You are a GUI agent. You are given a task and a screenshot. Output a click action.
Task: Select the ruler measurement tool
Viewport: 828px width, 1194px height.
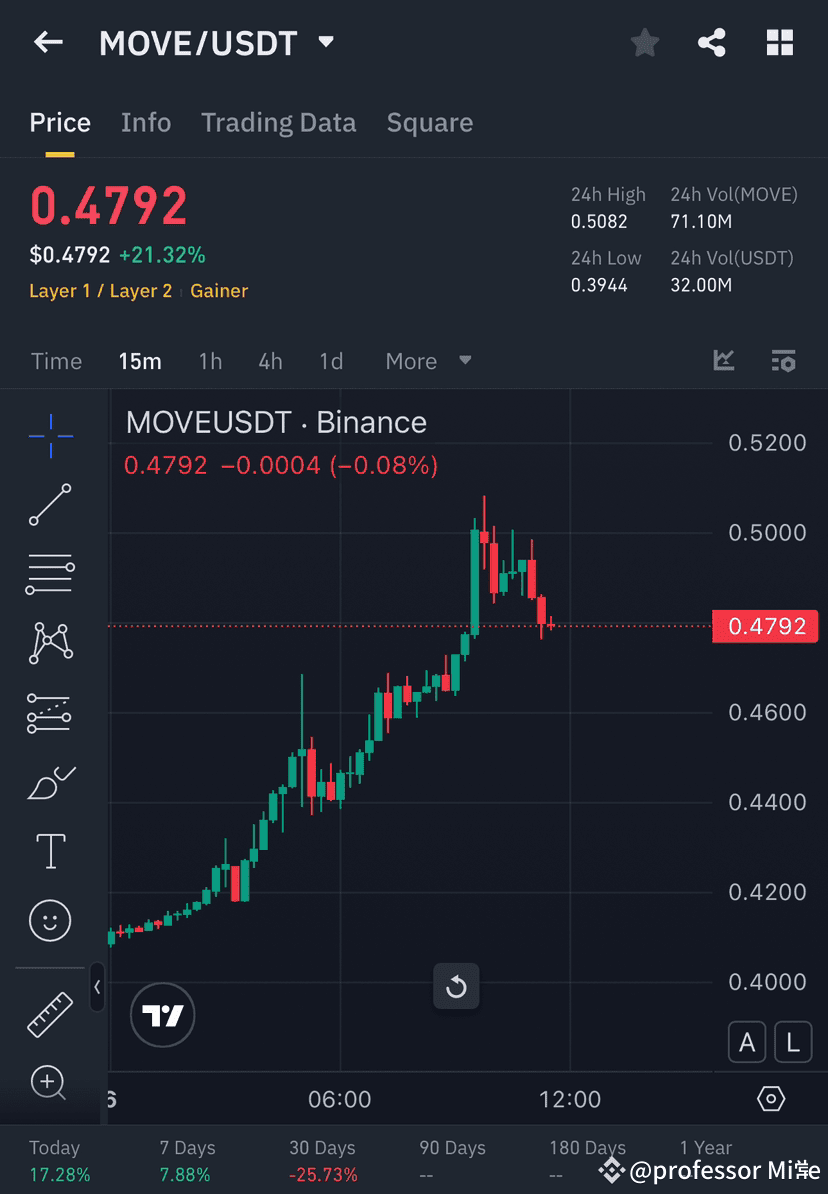tap(50, 1013)
